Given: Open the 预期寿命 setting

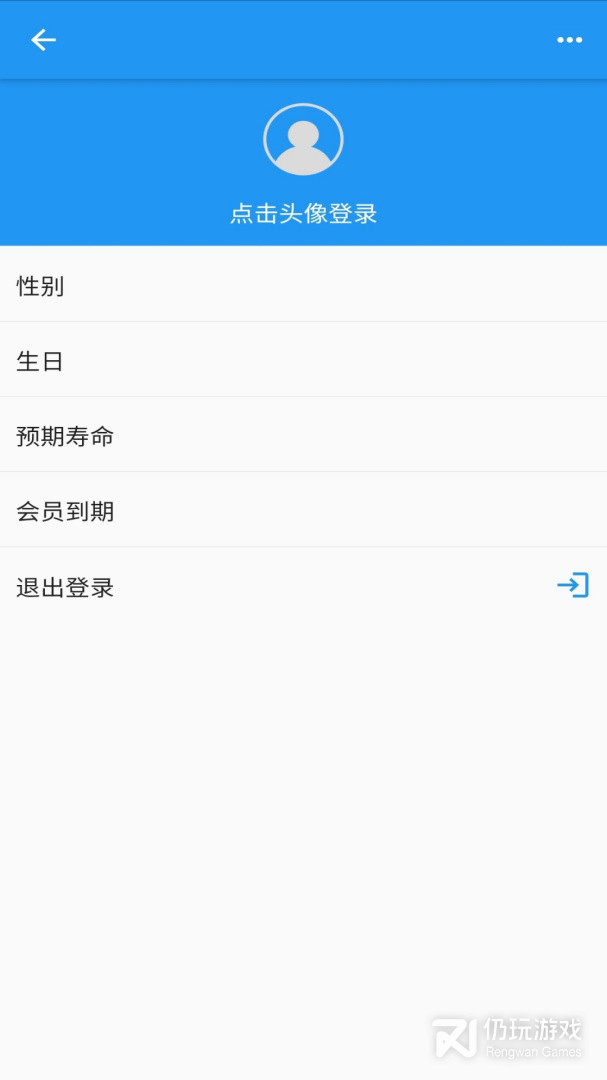Looking at the screenshot, I should click(x=303, y=435).
